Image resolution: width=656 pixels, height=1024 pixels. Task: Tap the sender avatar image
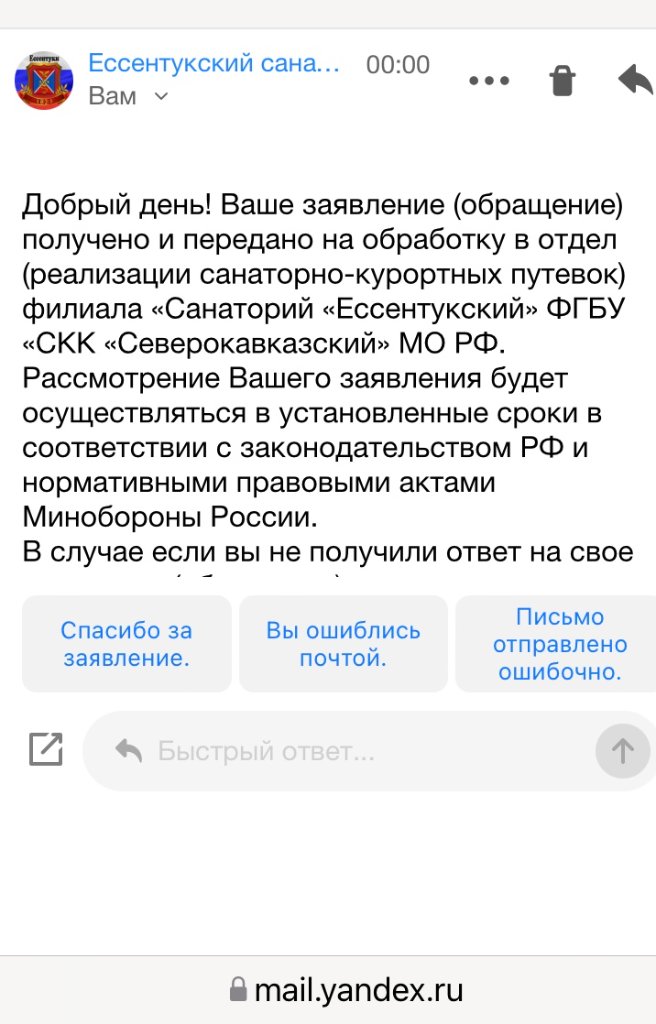44,80
